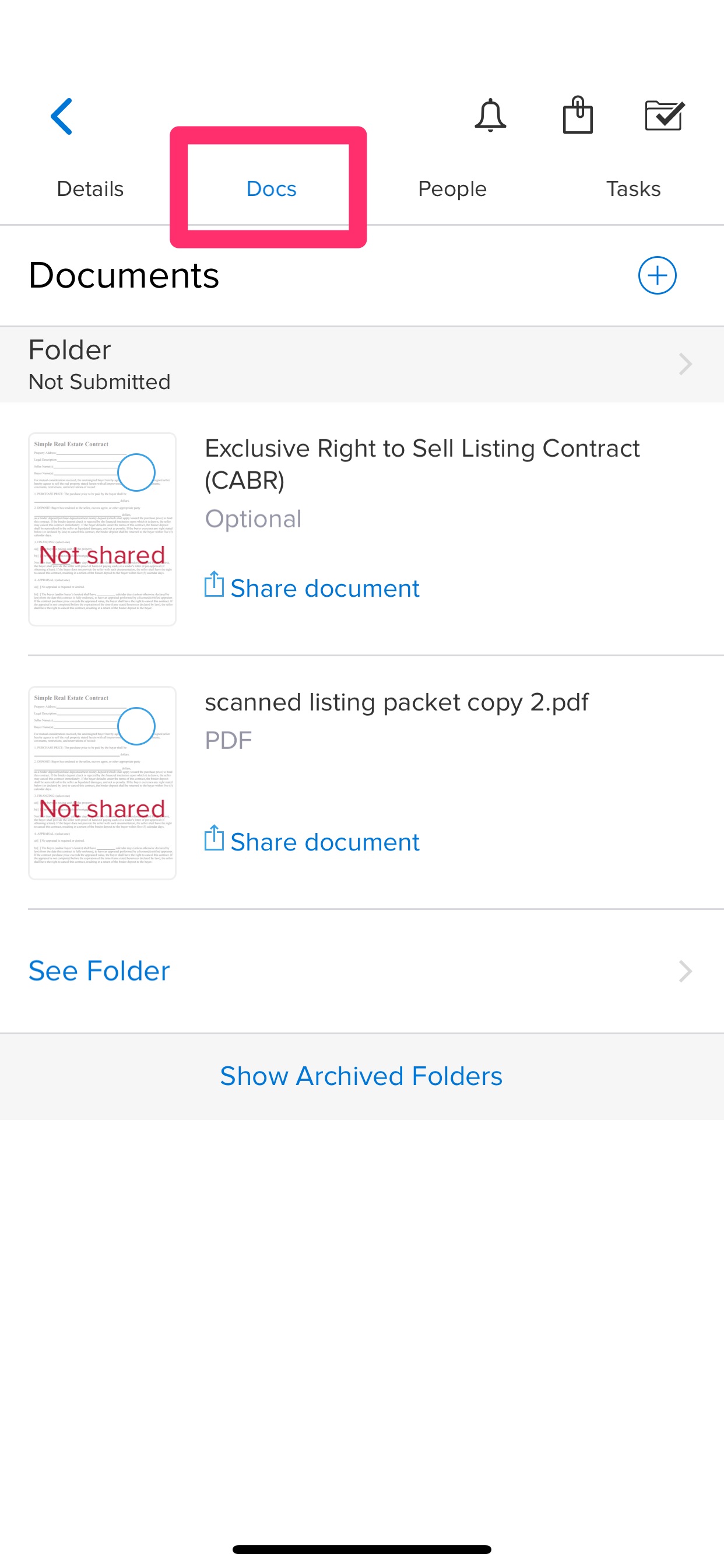This screenshot has width=724, height=1568.
Task: Add a new document with the plus icon
Action: coord(657,275)
